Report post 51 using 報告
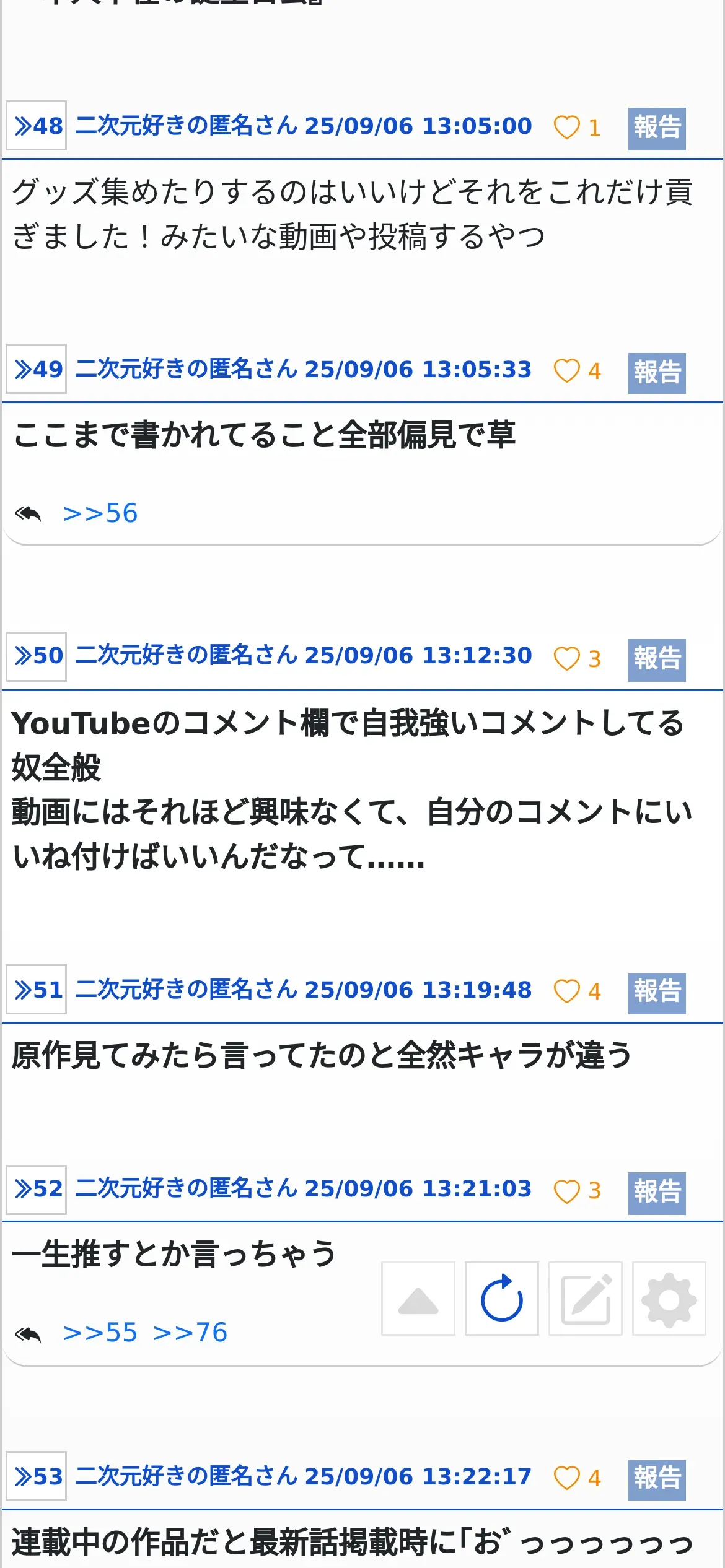This screenshot has width=725, height=1568. [x=657, y=993]
